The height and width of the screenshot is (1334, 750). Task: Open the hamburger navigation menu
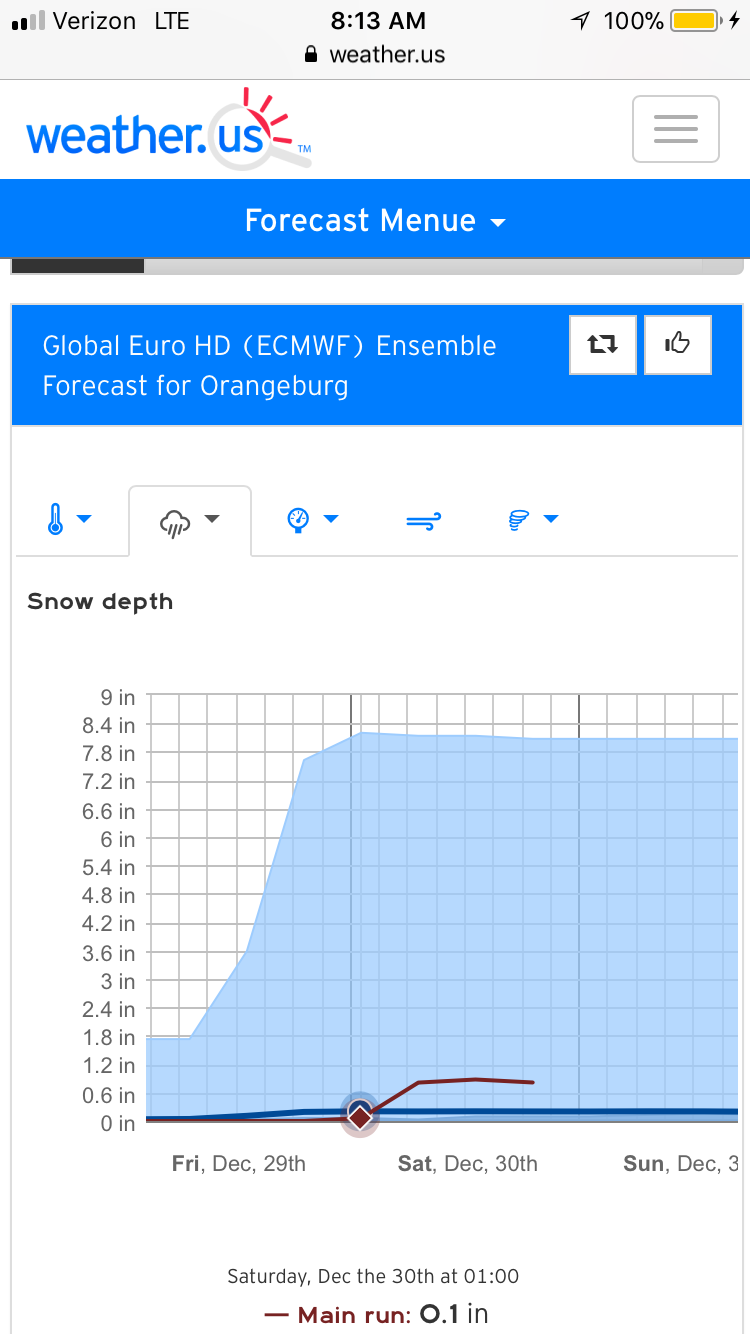(x=676, y=129)
